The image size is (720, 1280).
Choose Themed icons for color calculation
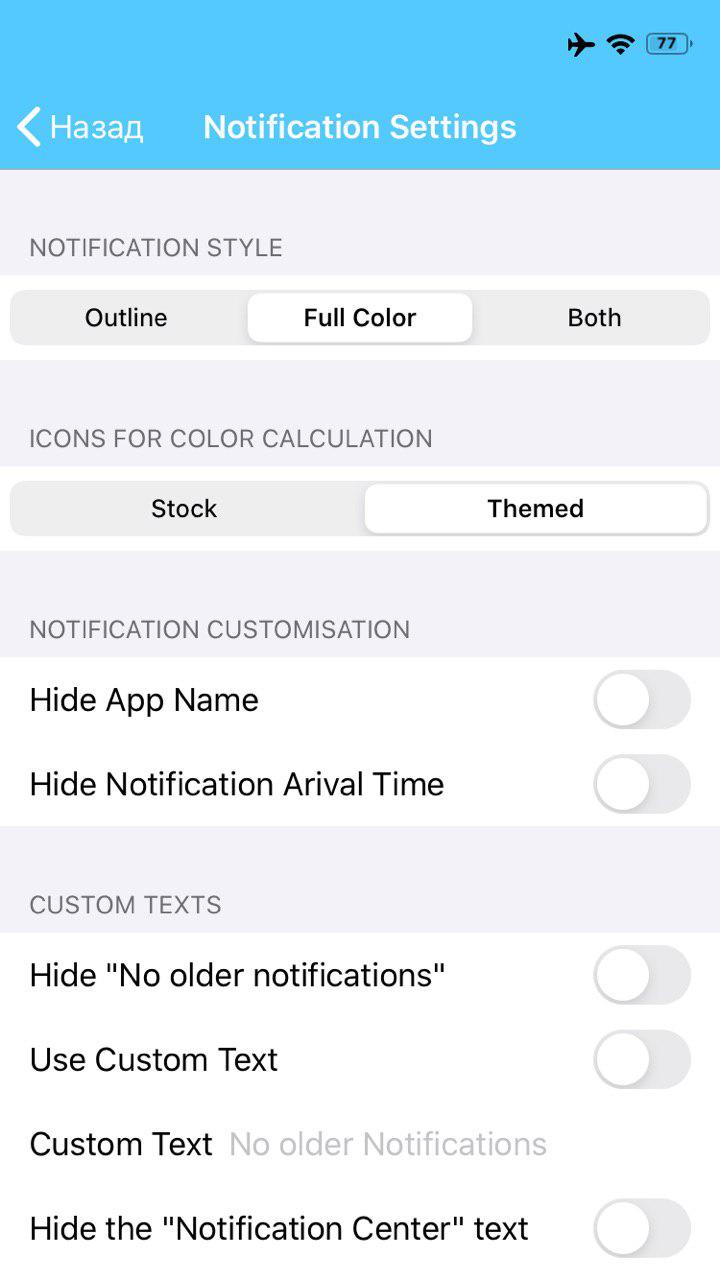[x=535, y=509]
